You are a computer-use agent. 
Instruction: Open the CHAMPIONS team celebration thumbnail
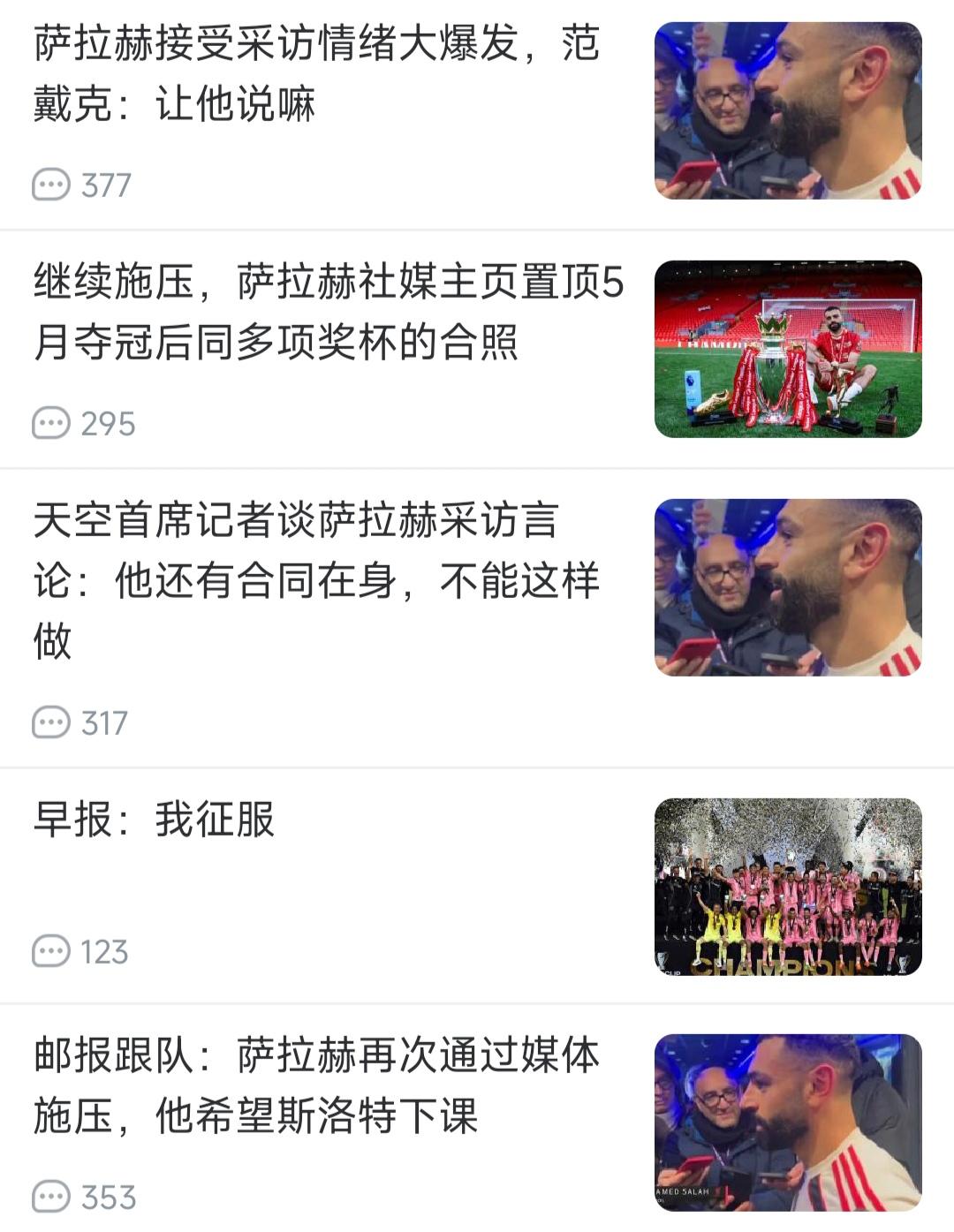(x=788, y=888)
